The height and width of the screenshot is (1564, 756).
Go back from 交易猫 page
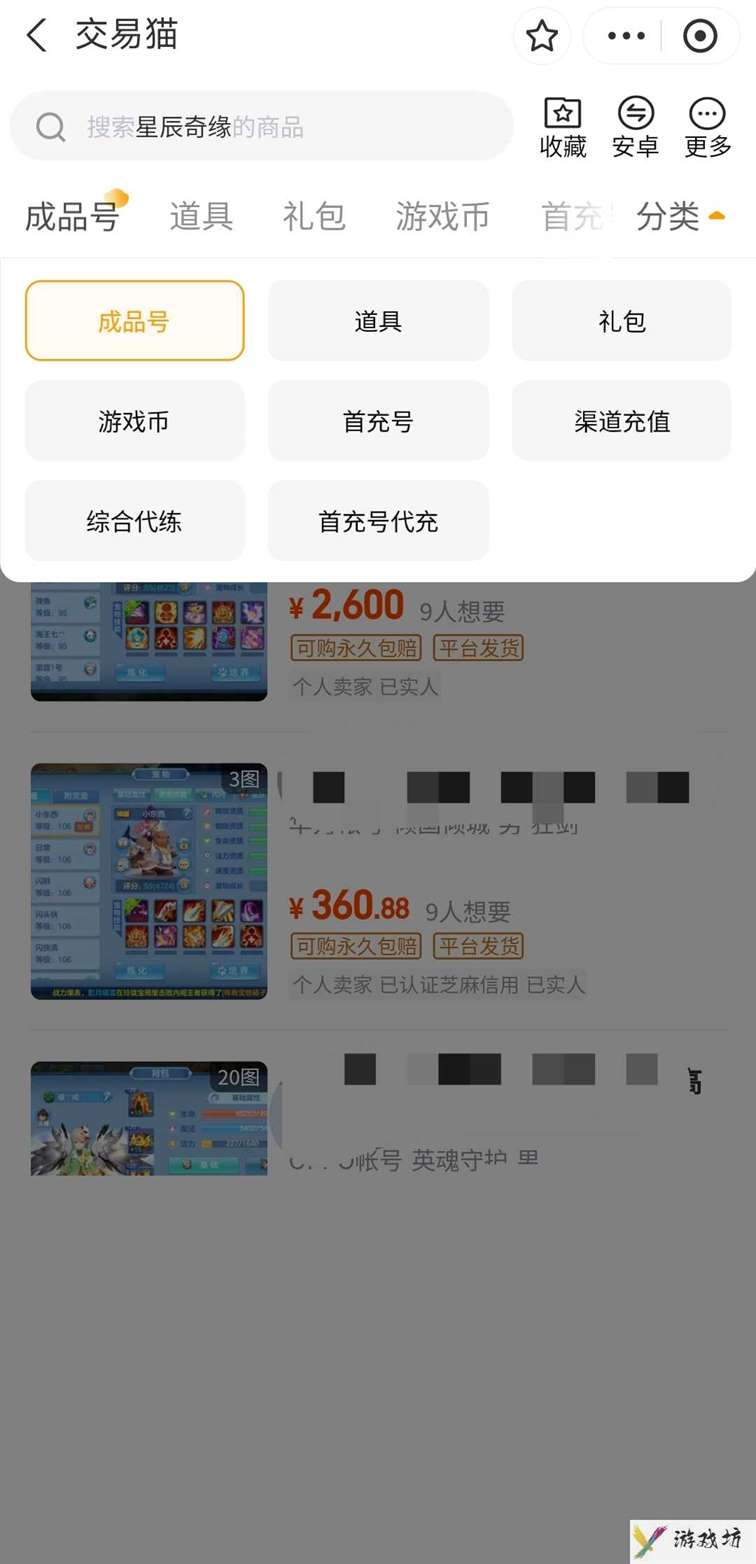pyautogui.click(x=37, y=36)
